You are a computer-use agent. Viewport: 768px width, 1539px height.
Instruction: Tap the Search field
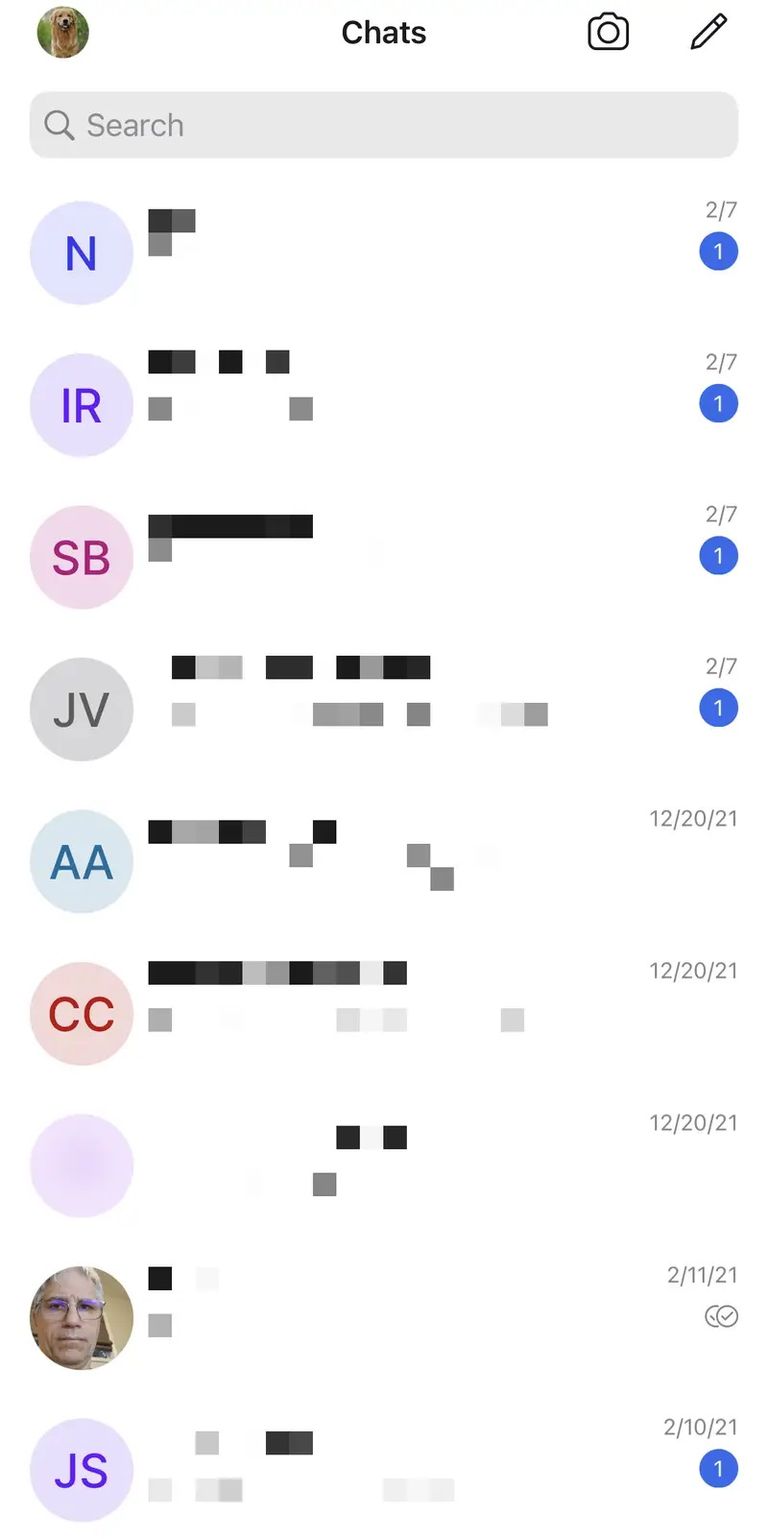384,125
